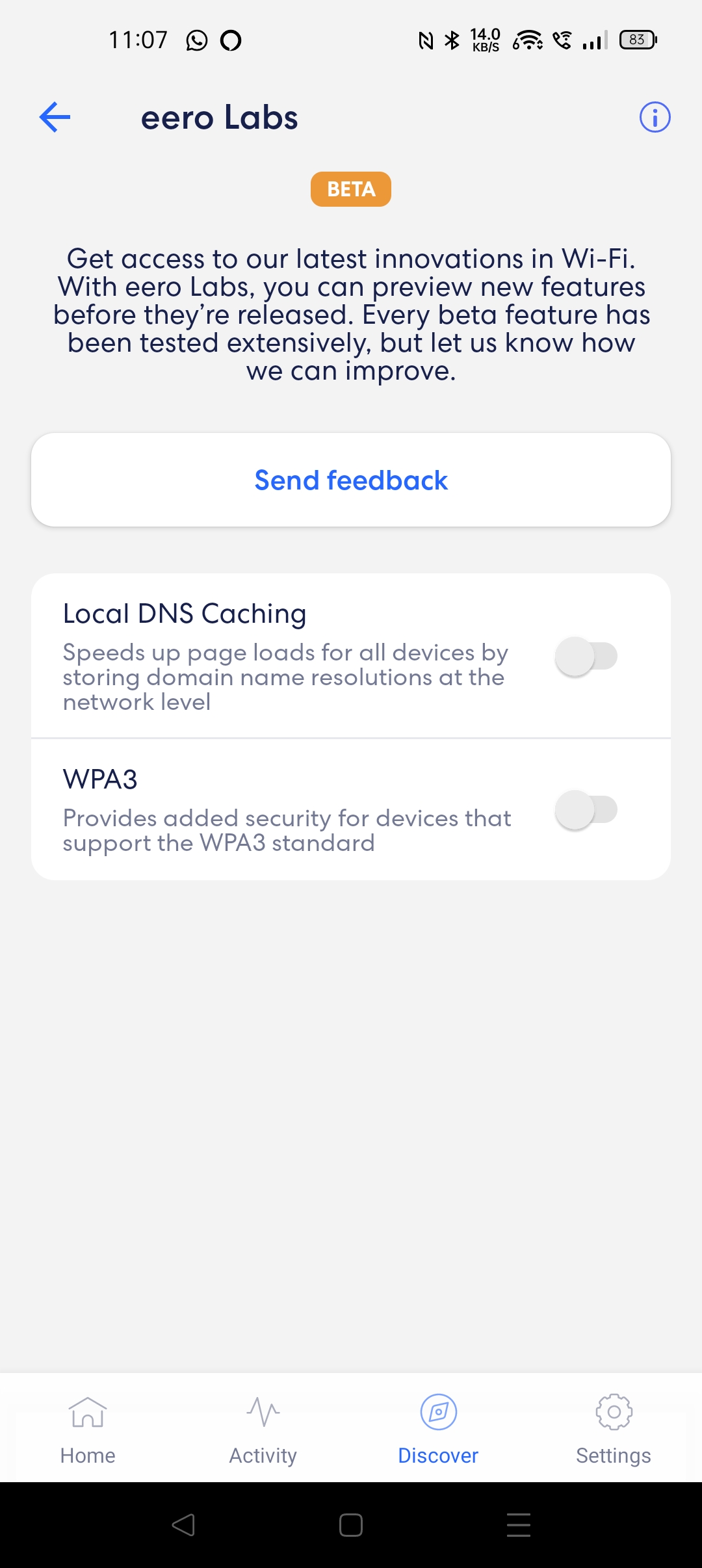This screenshot has width=702, height=1568.
Task: Tap the system back button
Action: (183, 1525)
